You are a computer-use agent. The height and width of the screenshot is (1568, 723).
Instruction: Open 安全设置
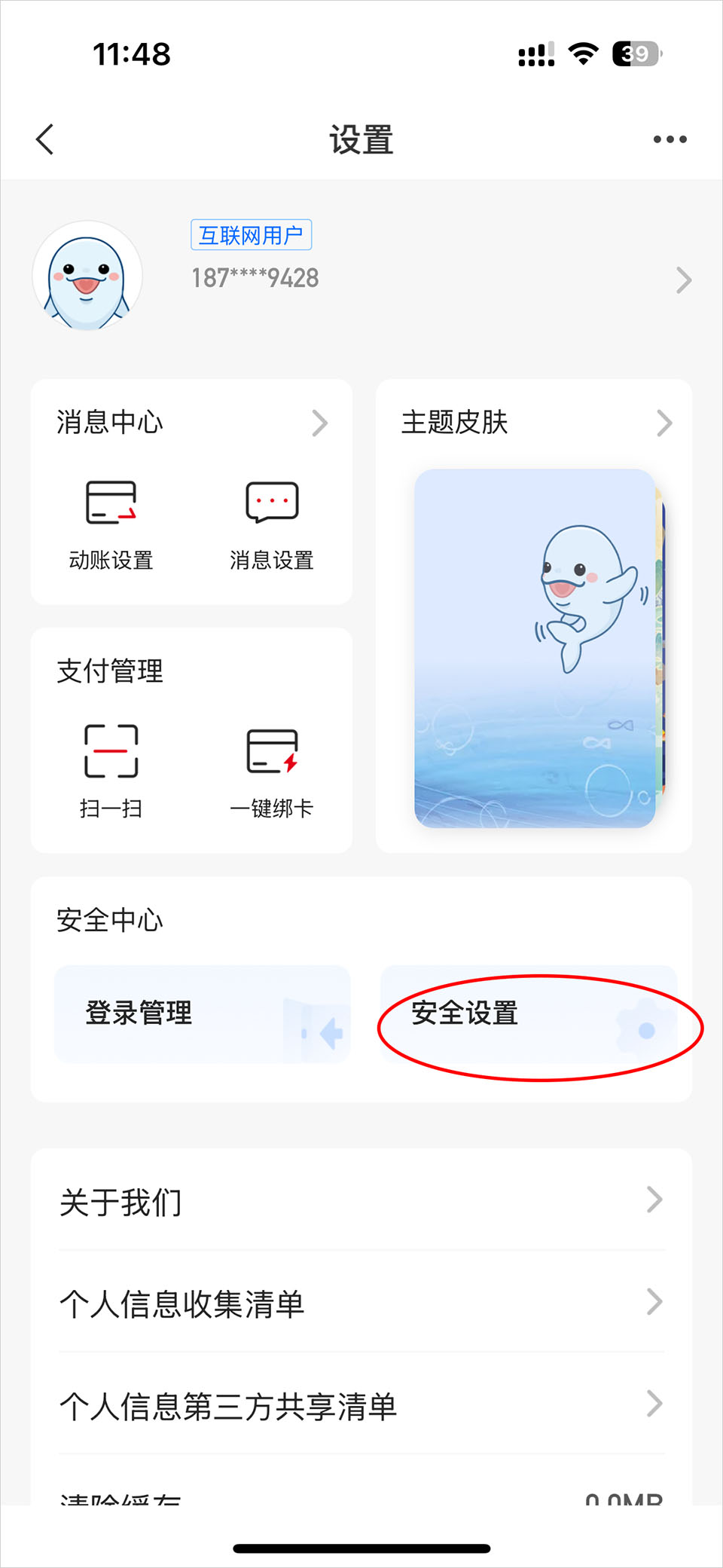point(529,1013)
